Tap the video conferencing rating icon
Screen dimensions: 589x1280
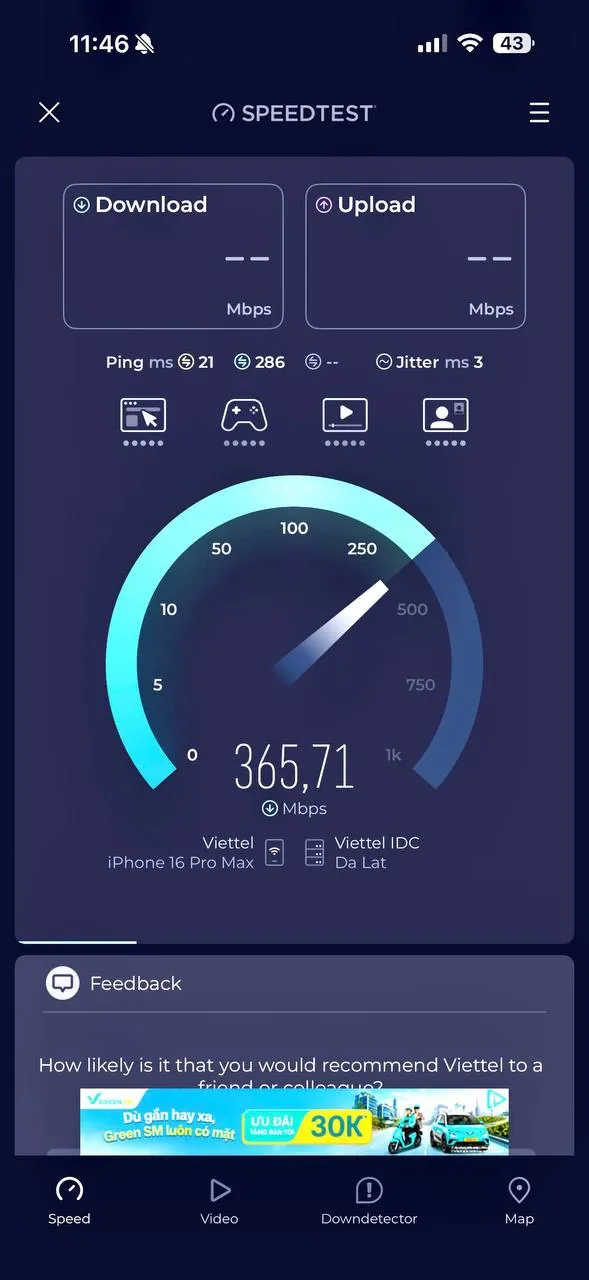tap(445, 421)
